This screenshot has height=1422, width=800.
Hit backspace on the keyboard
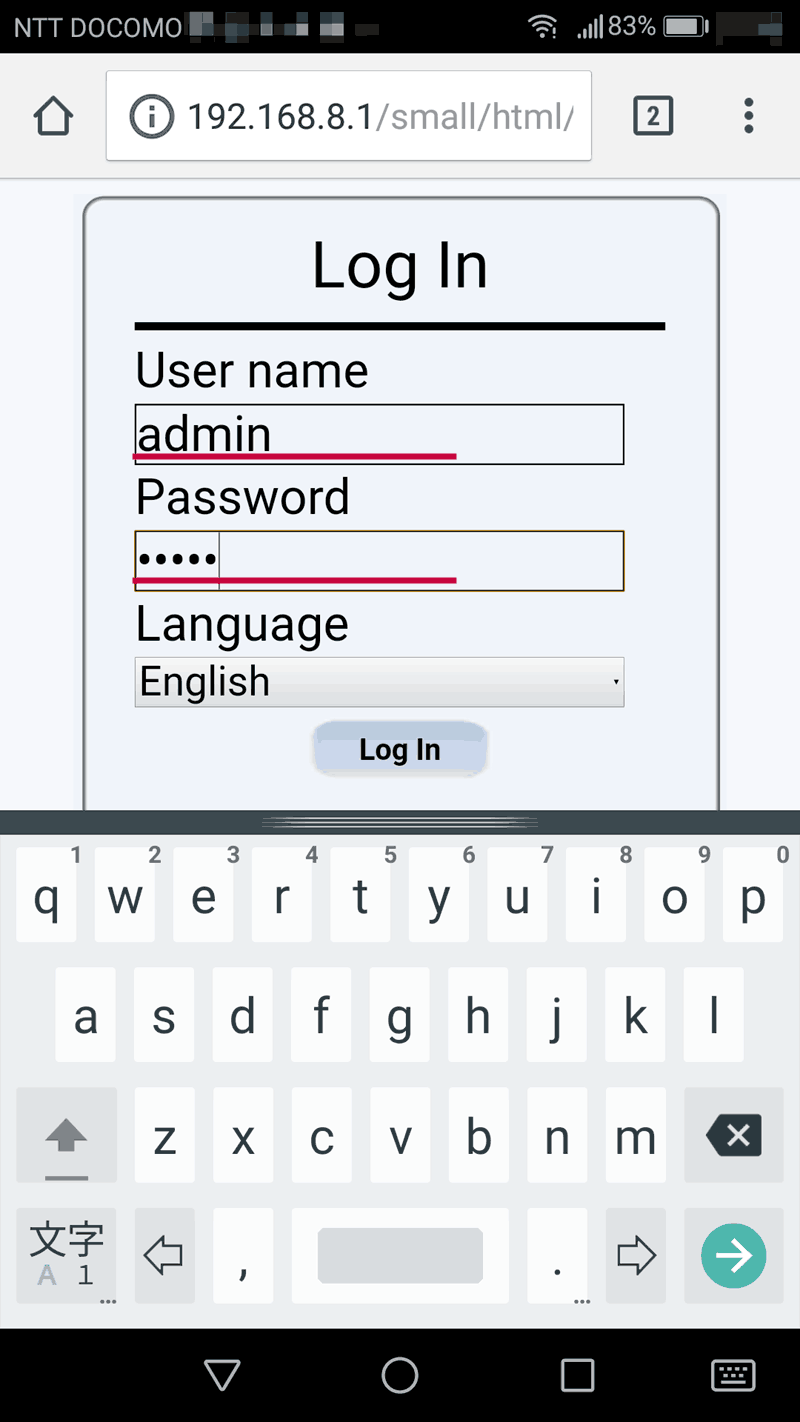coord(733,1136)
